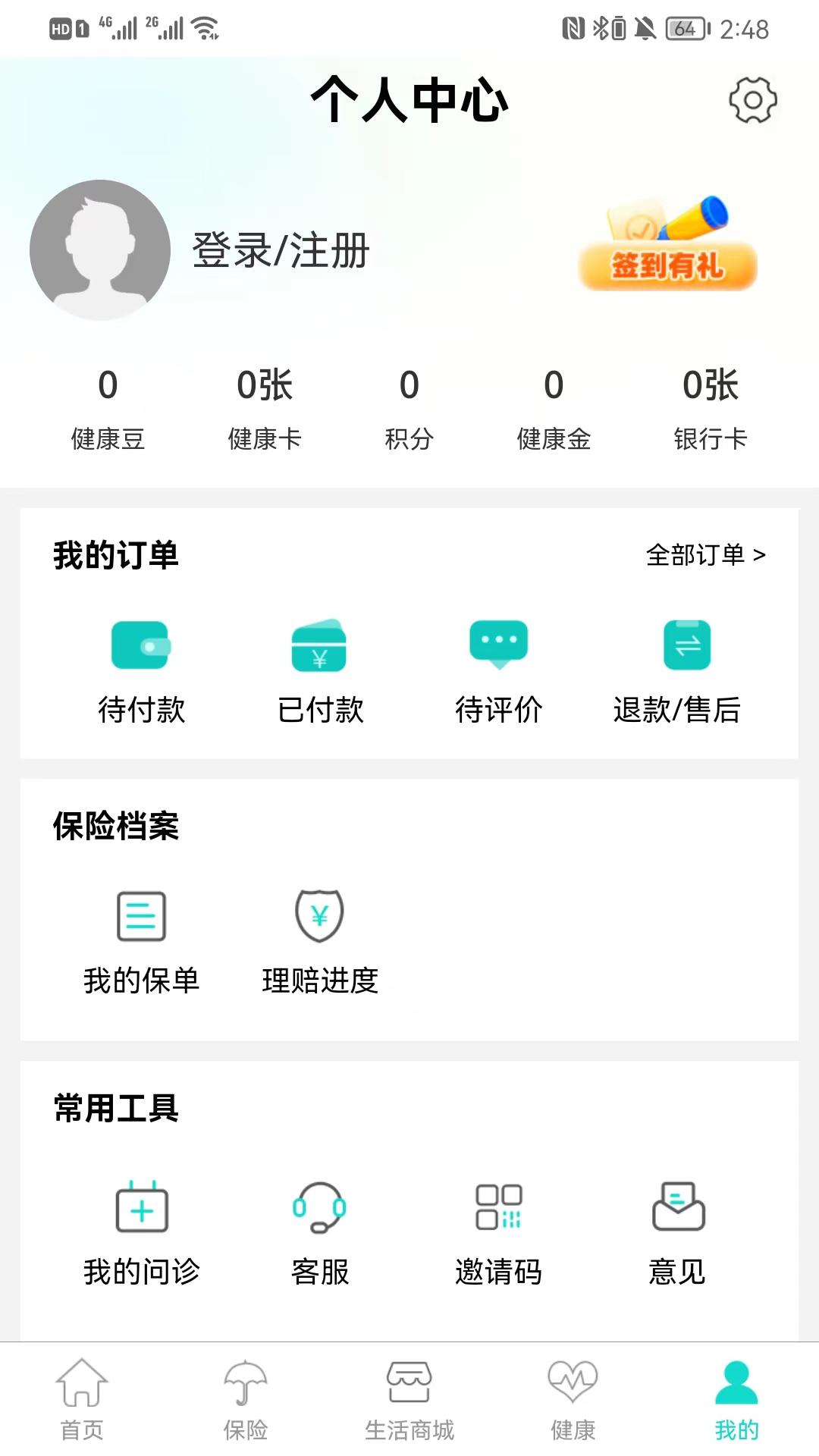Open the 银行卡 bank cards entry
This screenshot has height=1456, width=819.
click(x=711, y=407)
